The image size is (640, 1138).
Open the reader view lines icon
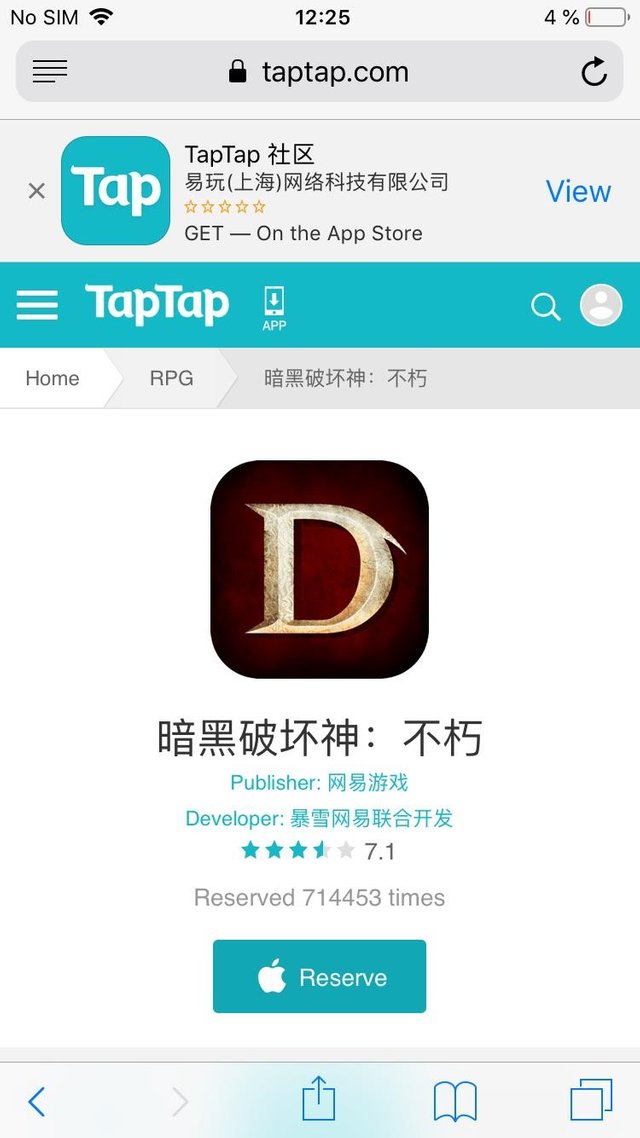coord(50,71)
